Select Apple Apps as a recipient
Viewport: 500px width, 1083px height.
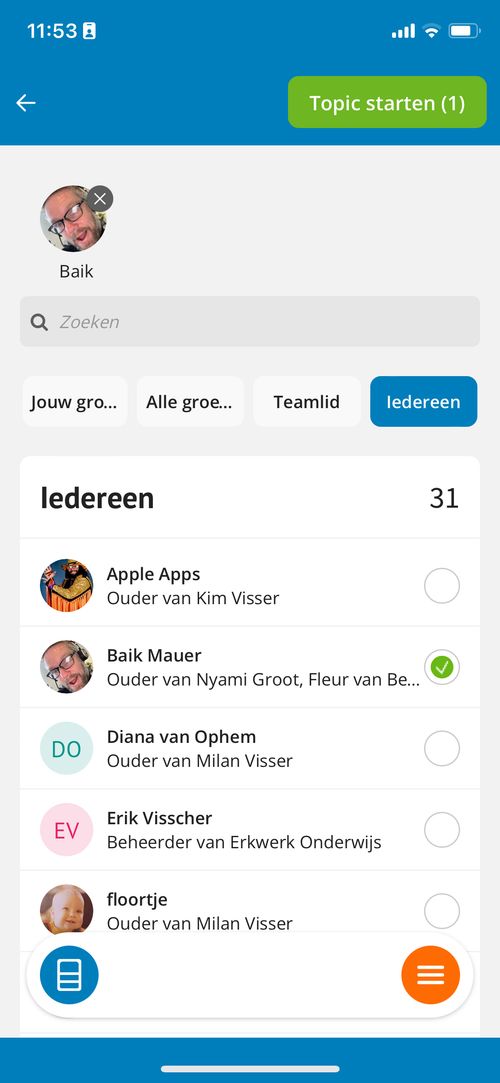[442, 586]
